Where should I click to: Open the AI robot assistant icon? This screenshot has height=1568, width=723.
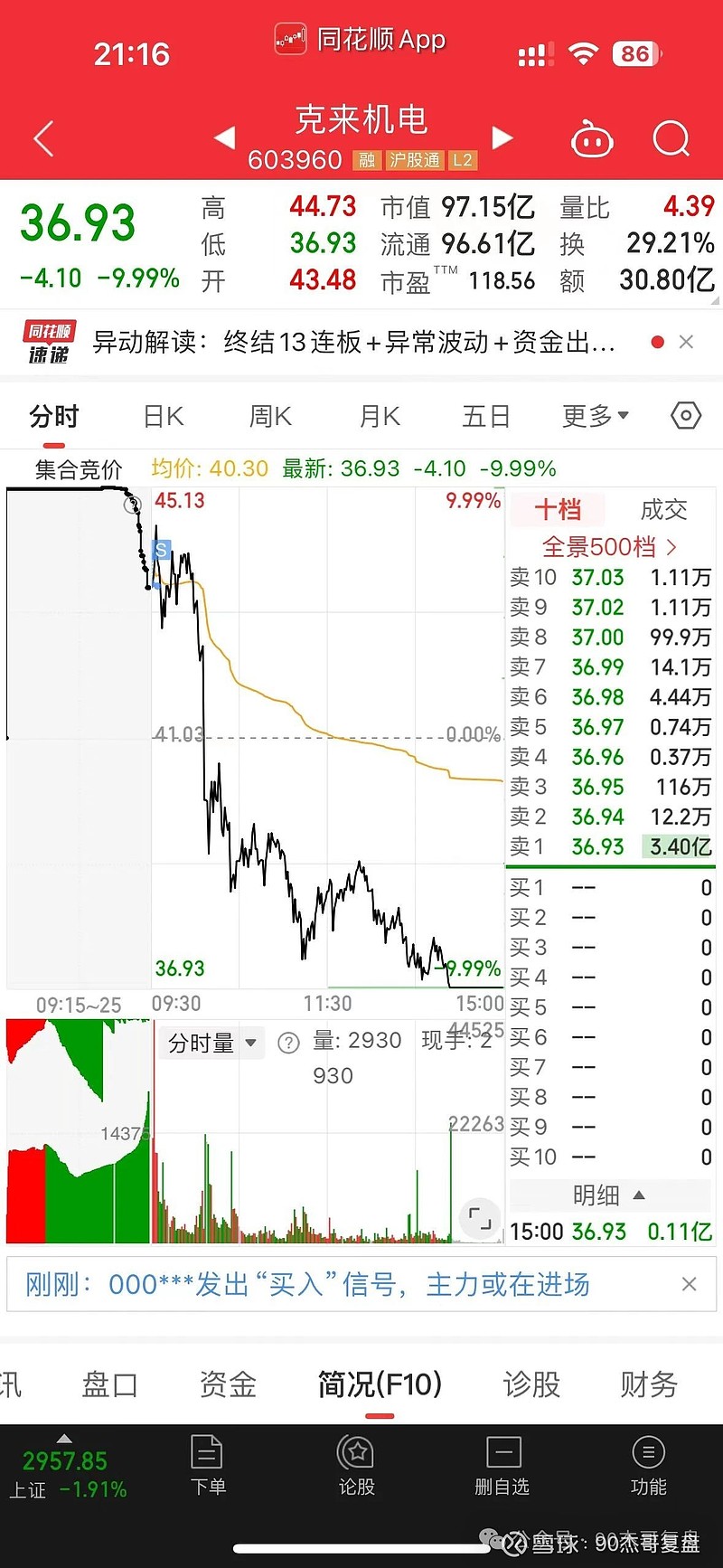pos(593,139)
